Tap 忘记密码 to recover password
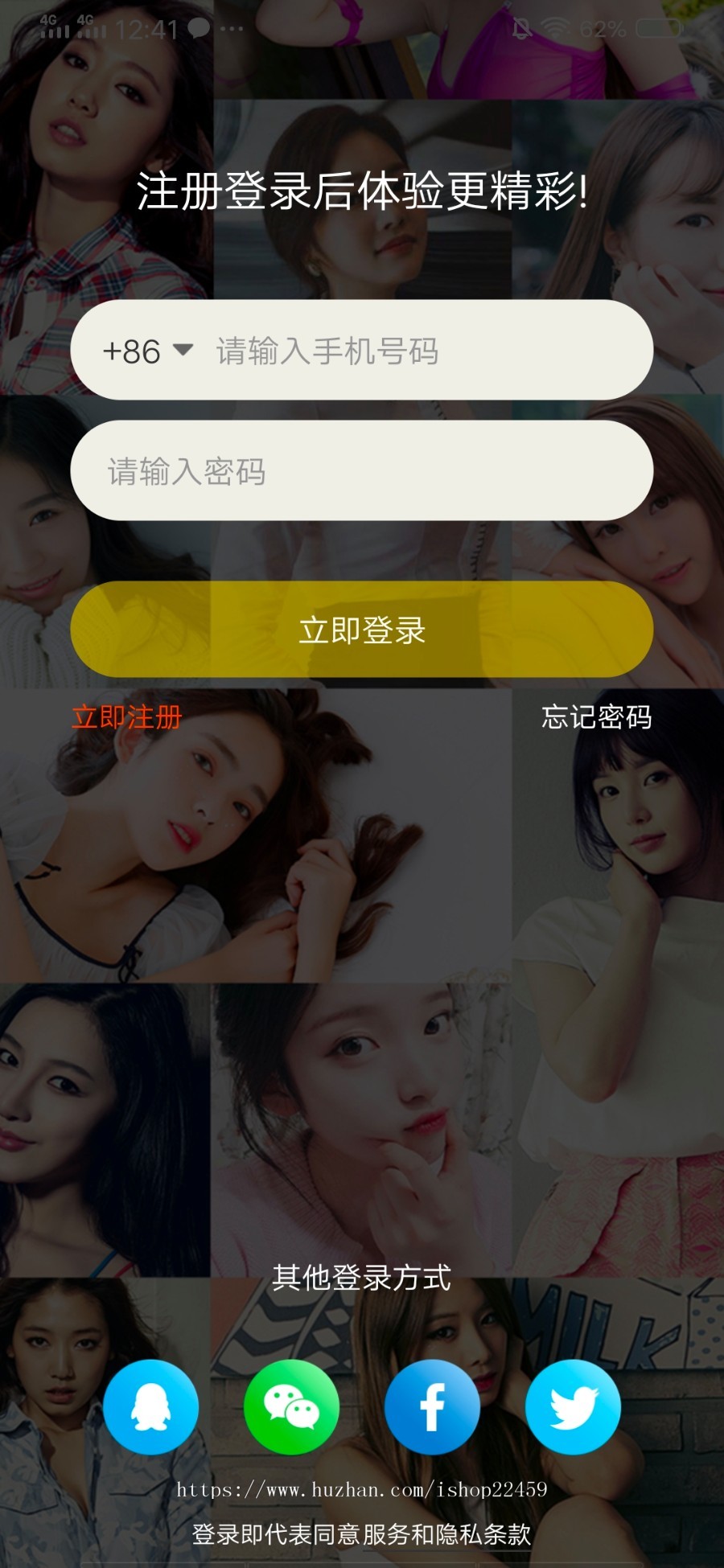This screenshot has height=1568, width=724. pos(599,717)
